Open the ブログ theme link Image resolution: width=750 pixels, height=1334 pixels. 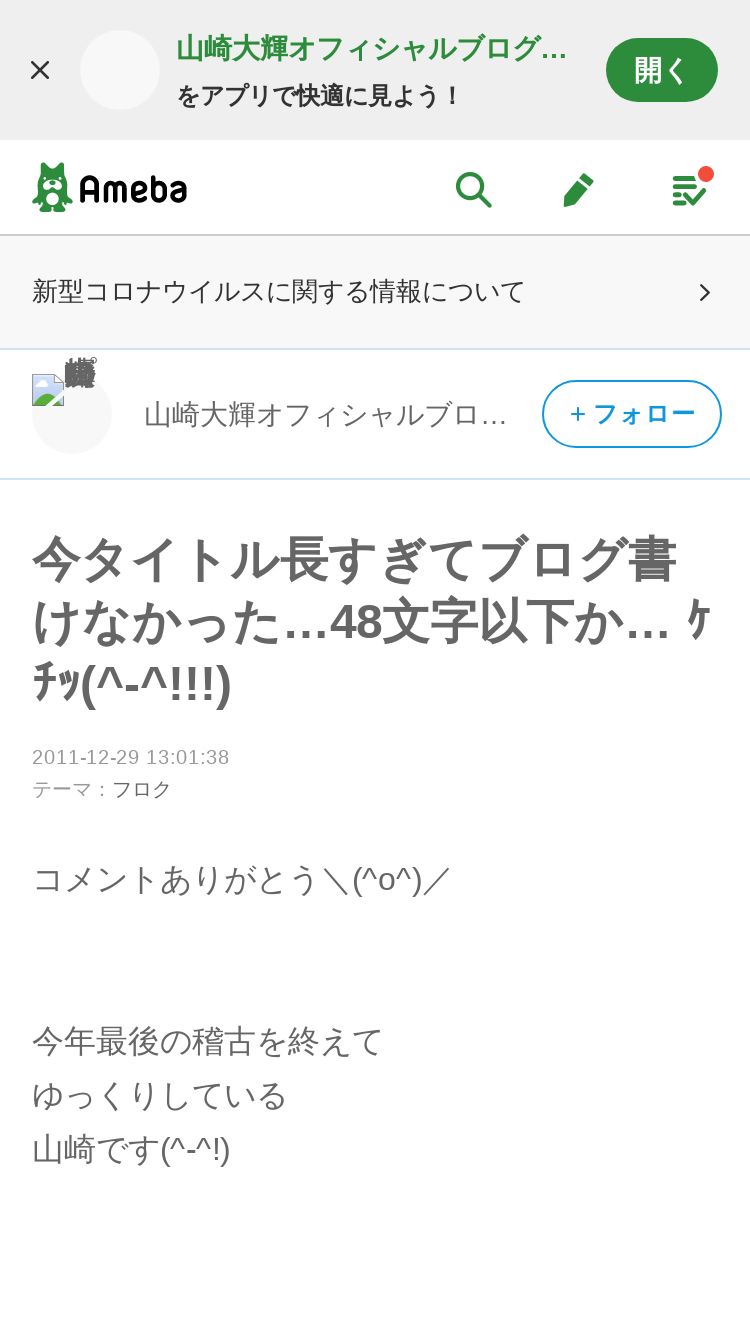click(x=141, y=789)
